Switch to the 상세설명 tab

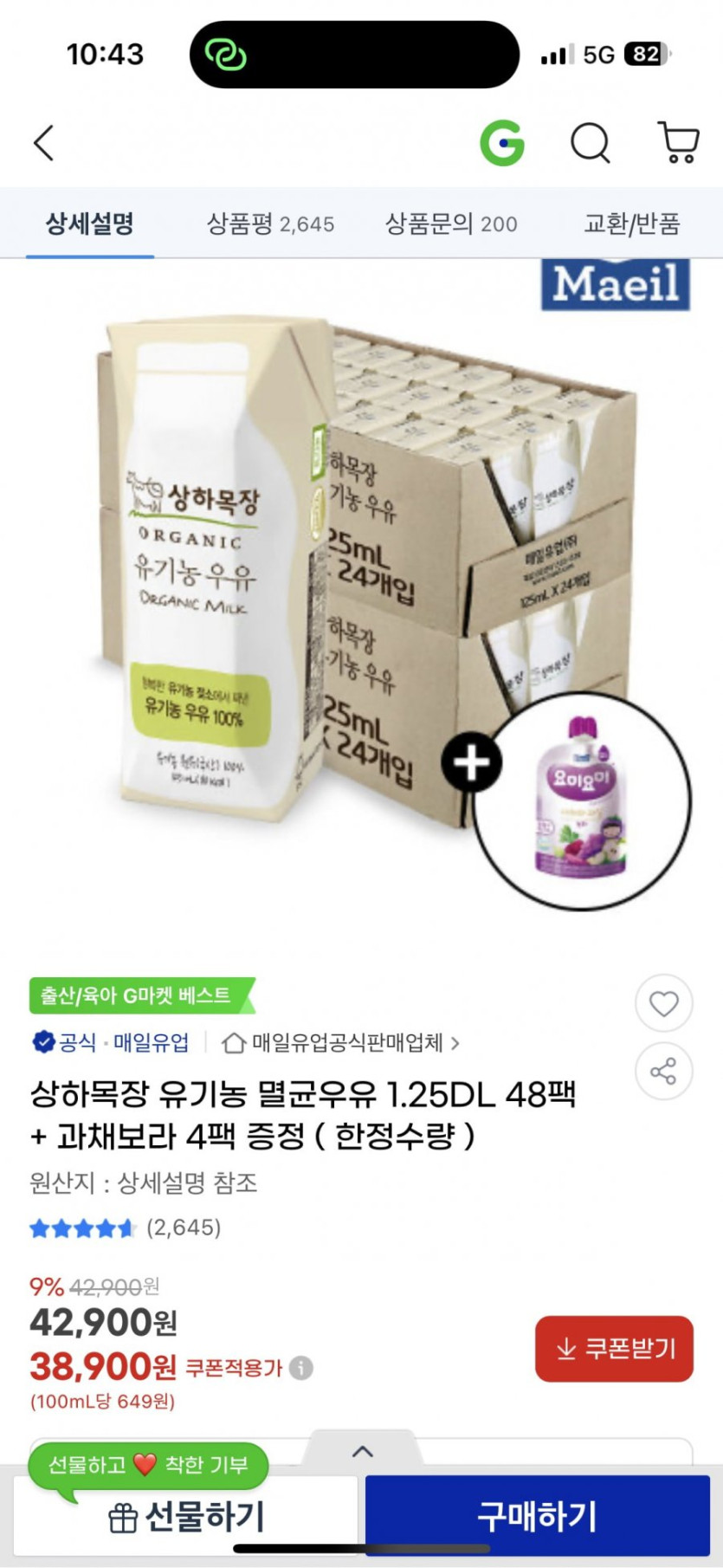pyautogui.click(x=90, y=224)
